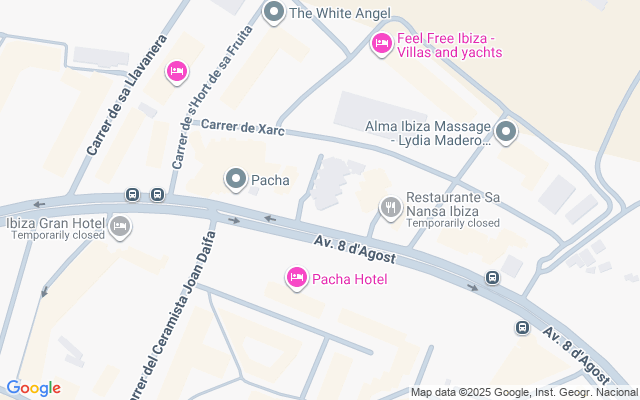The width and height of the screenshot is (640, 400).
Task: View Restaurante Sa Nansa Ibiza details
Action: click(391, 207)
